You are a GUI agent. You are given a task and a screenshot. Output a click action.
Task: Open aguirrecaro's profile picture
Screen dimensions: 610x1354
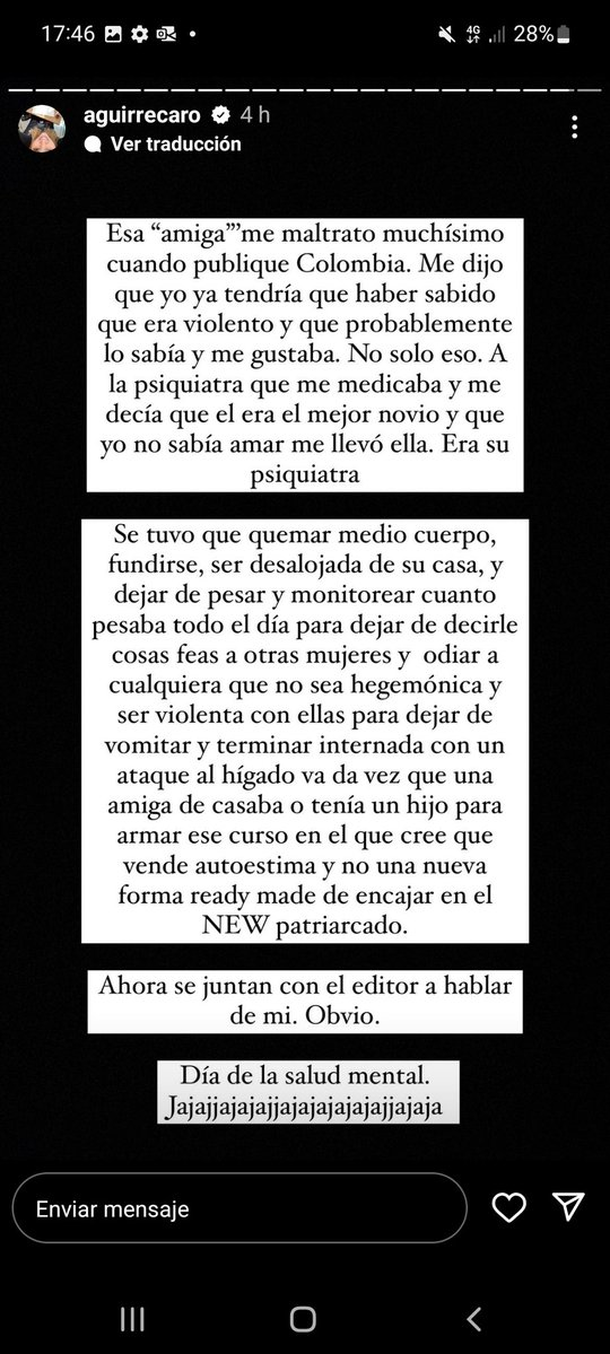point(42,128)
